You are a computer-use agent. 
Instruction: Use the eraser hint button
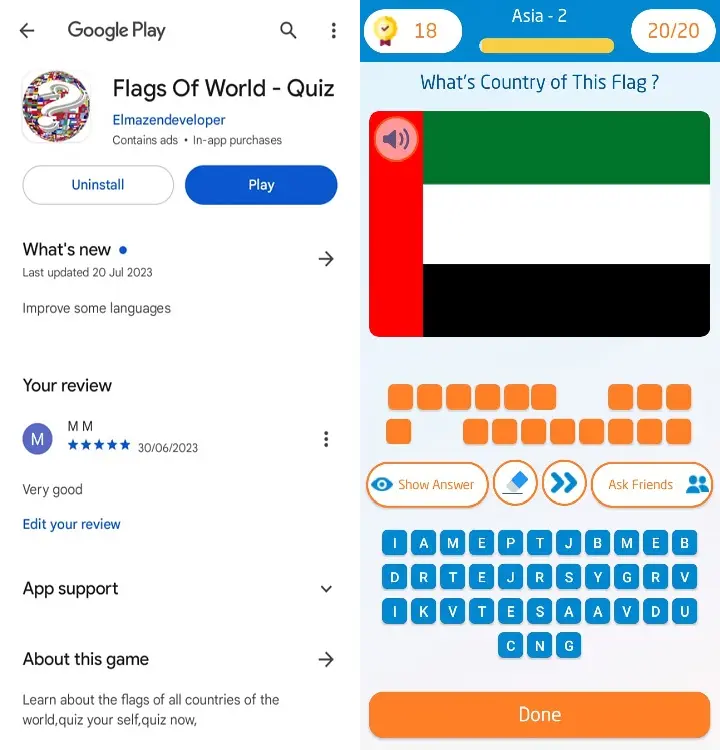point(516,484)
